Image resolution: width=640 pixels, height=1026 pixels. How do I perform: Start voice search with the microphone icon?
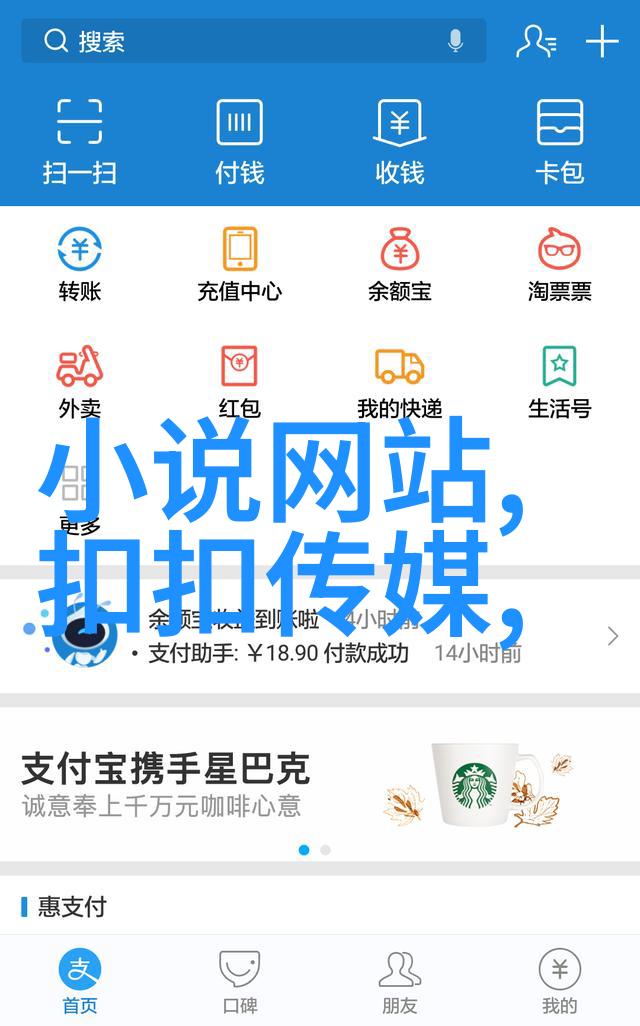(x=456, y=42)
